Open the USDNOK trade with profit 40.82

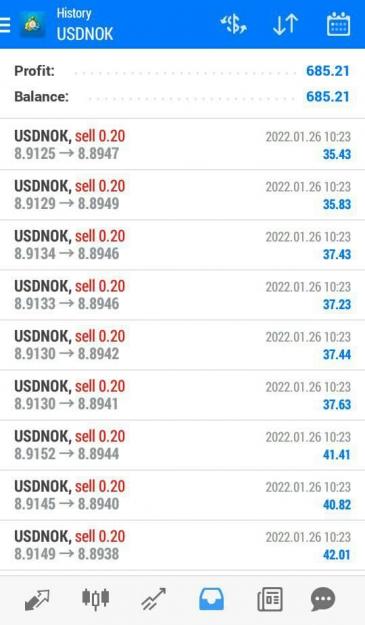pyautogui.click(x=182, y=495)
